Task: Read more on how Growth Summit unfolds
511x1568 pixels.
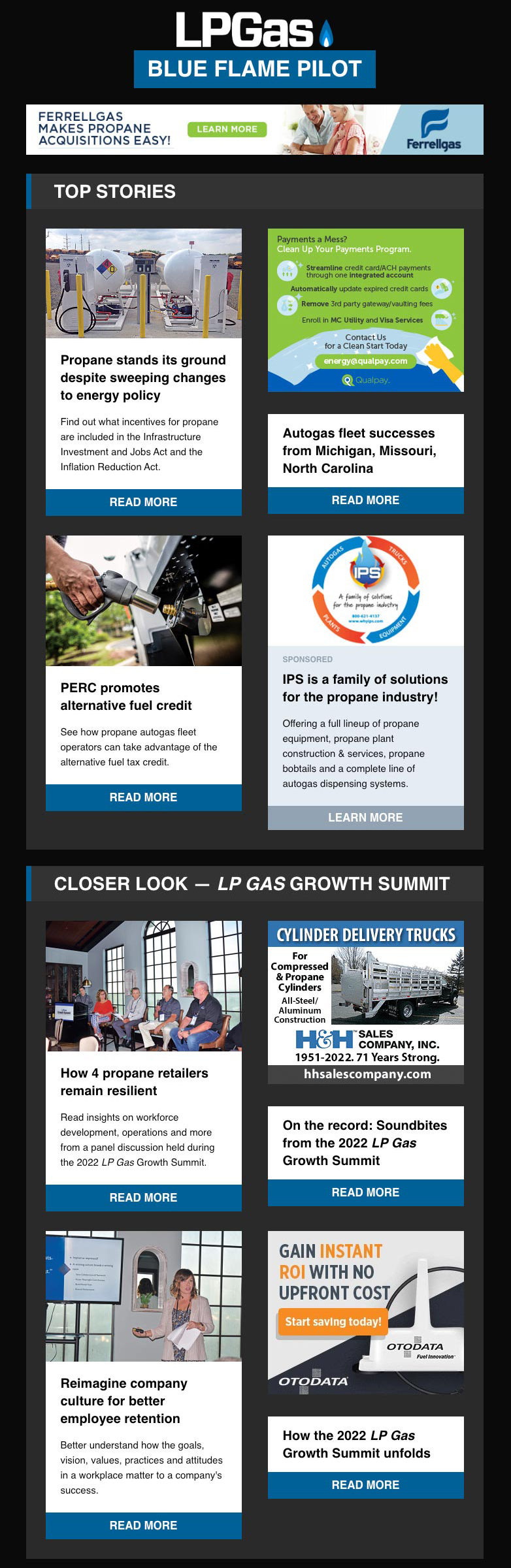Action: click(365, 1485)
